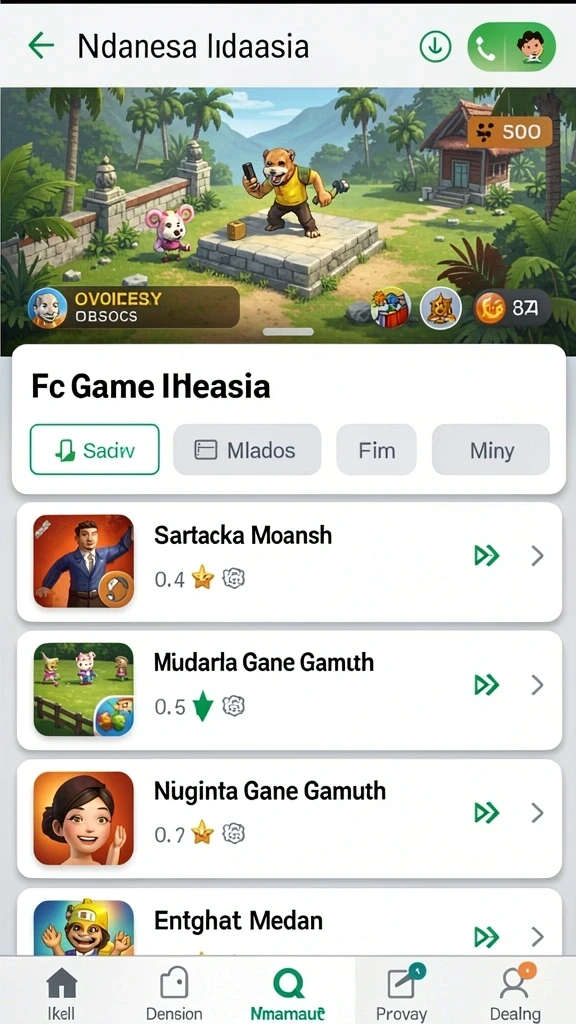Switch to the Mlados chip
Viewport: 576px width, 1024px height.
[x=247, y=449]
